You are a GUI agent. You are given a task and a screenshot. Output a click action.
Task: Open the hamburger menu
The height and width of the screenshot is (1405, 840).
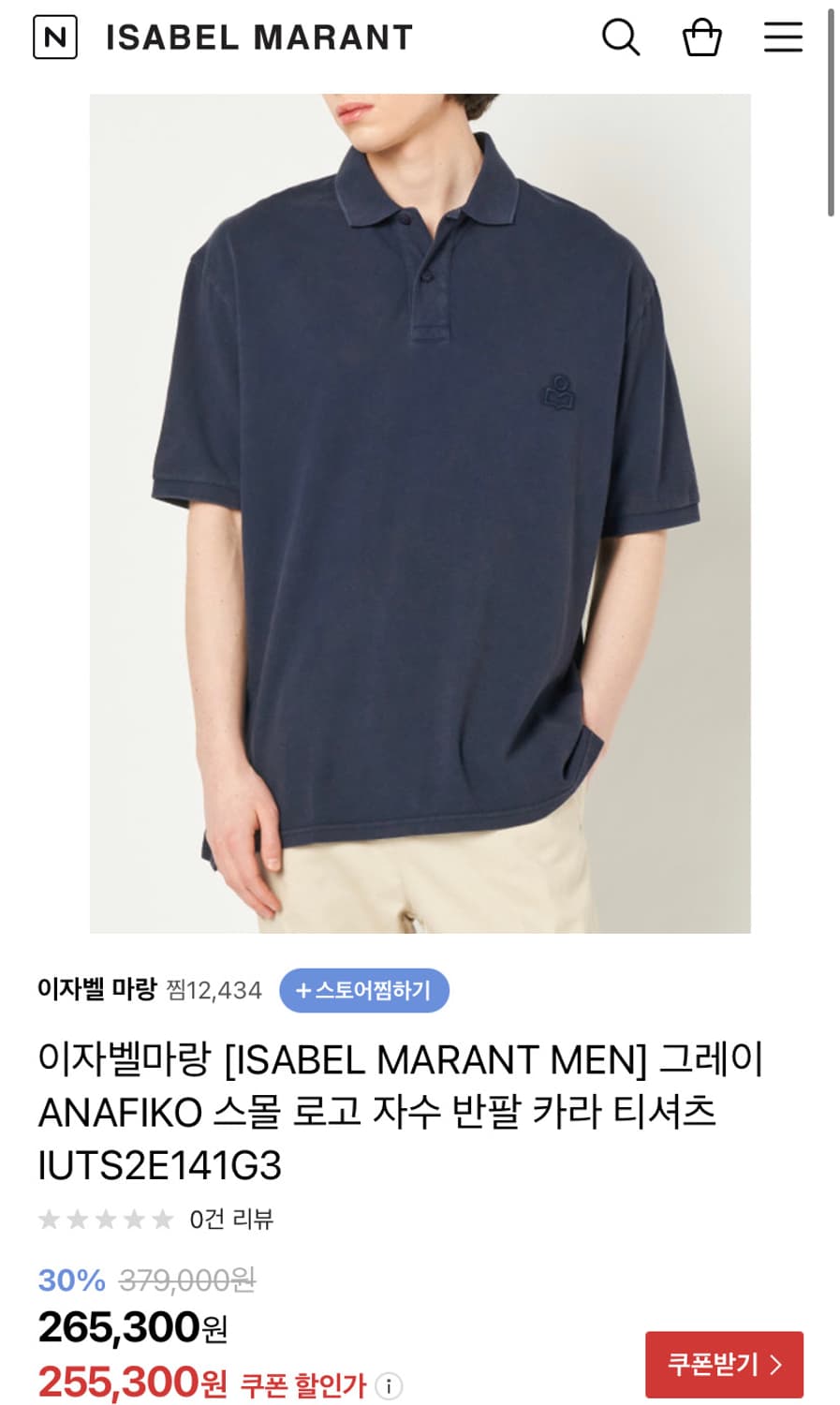pos(783,37)
